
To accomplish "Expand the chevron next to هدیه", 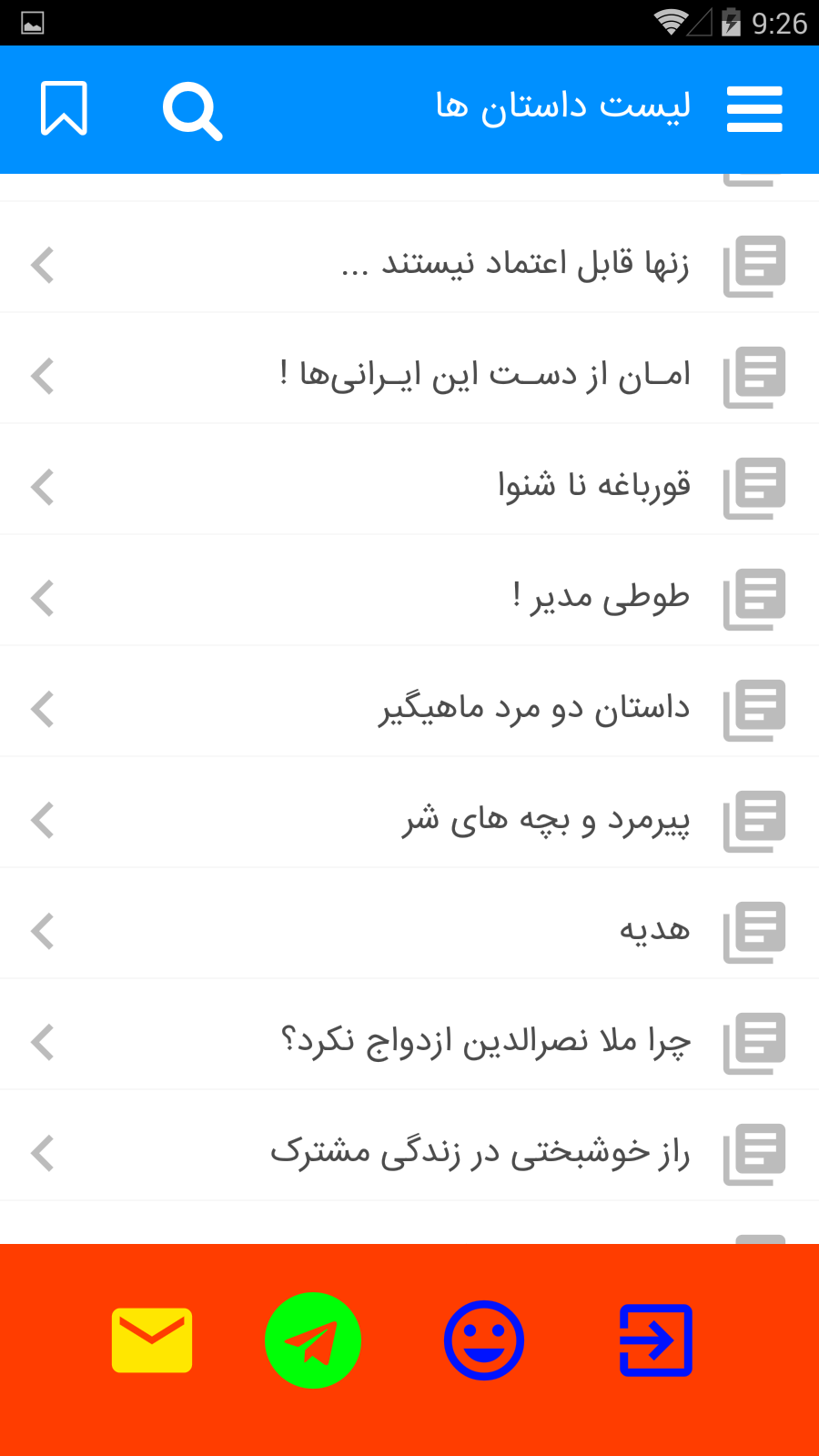I will coord(42,932).
